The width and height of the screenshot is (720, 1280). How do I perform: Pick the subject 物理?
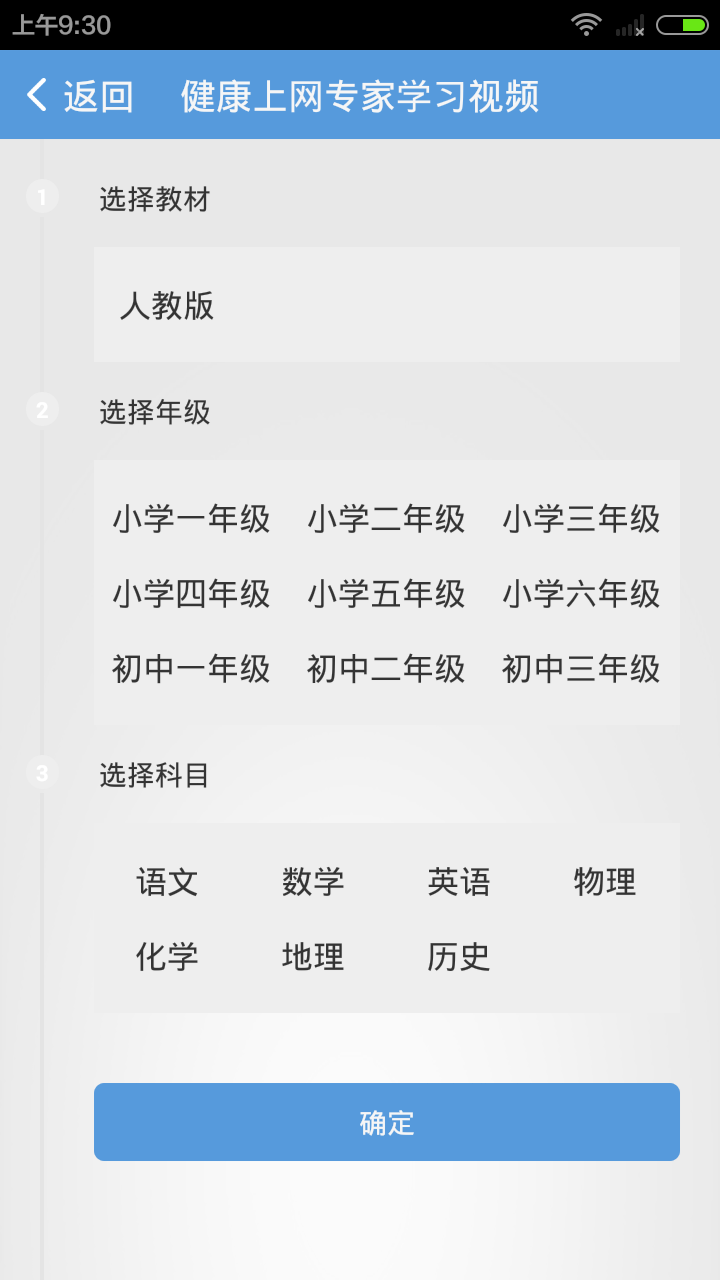coord(605,882)
